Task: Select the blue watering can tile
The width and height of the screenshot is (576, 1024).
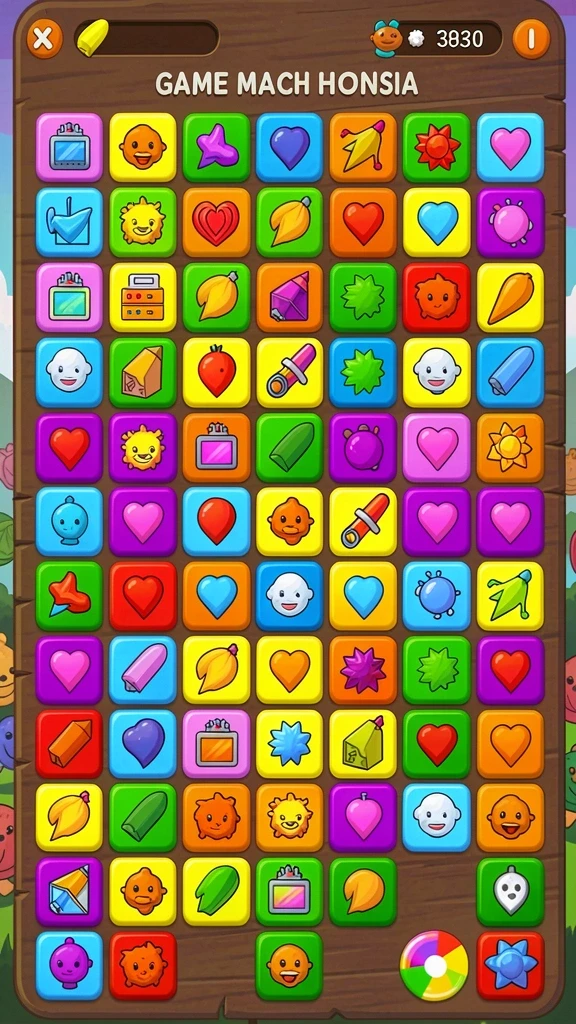Action: [69, 222]
